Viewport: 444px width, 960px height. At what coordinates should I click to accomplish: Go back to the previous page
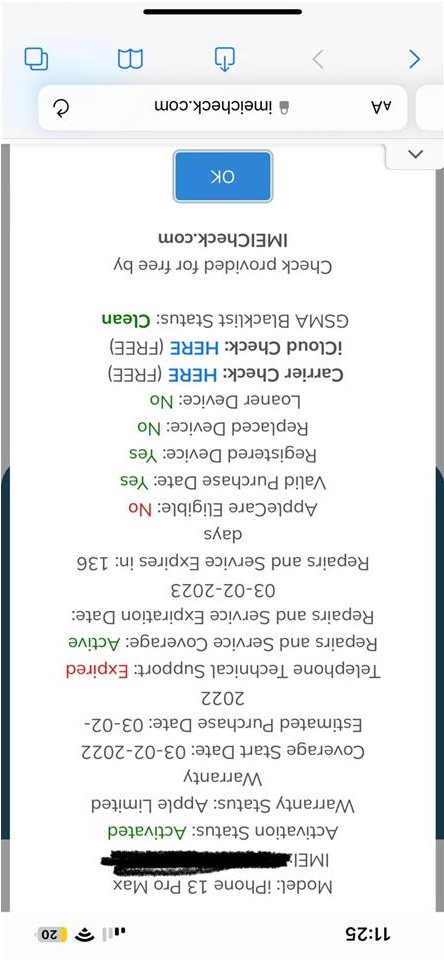(415, 59)
